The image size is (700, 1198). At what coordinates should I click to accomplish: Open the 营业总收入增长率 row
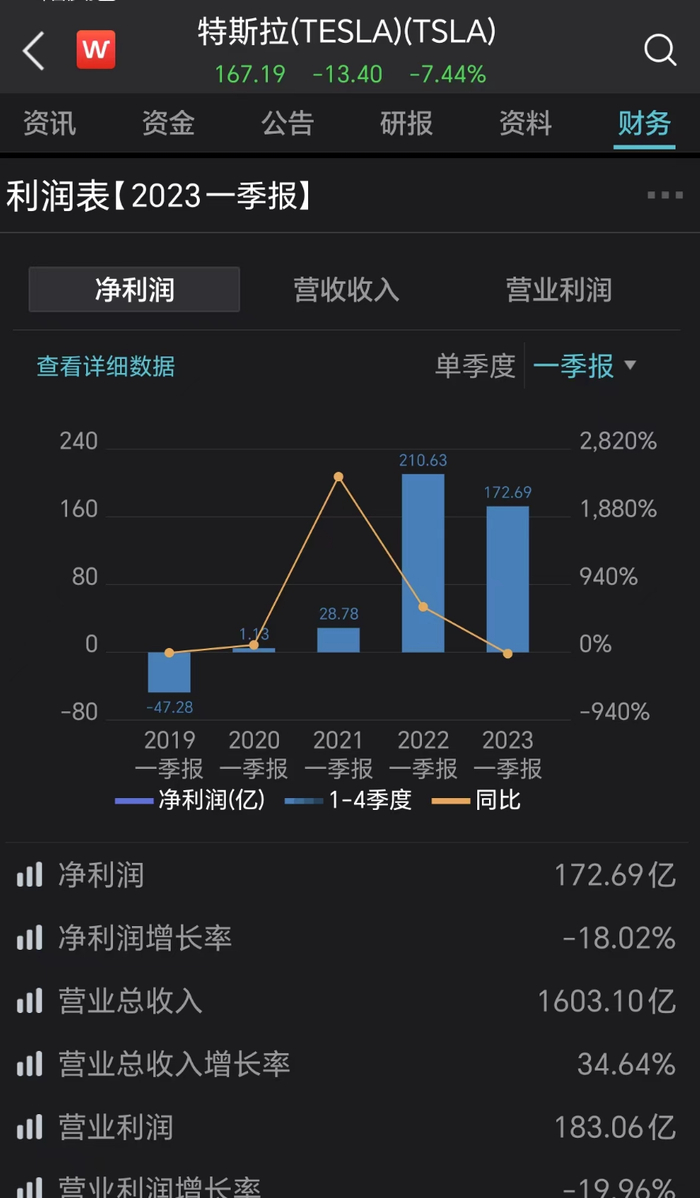350,1064
